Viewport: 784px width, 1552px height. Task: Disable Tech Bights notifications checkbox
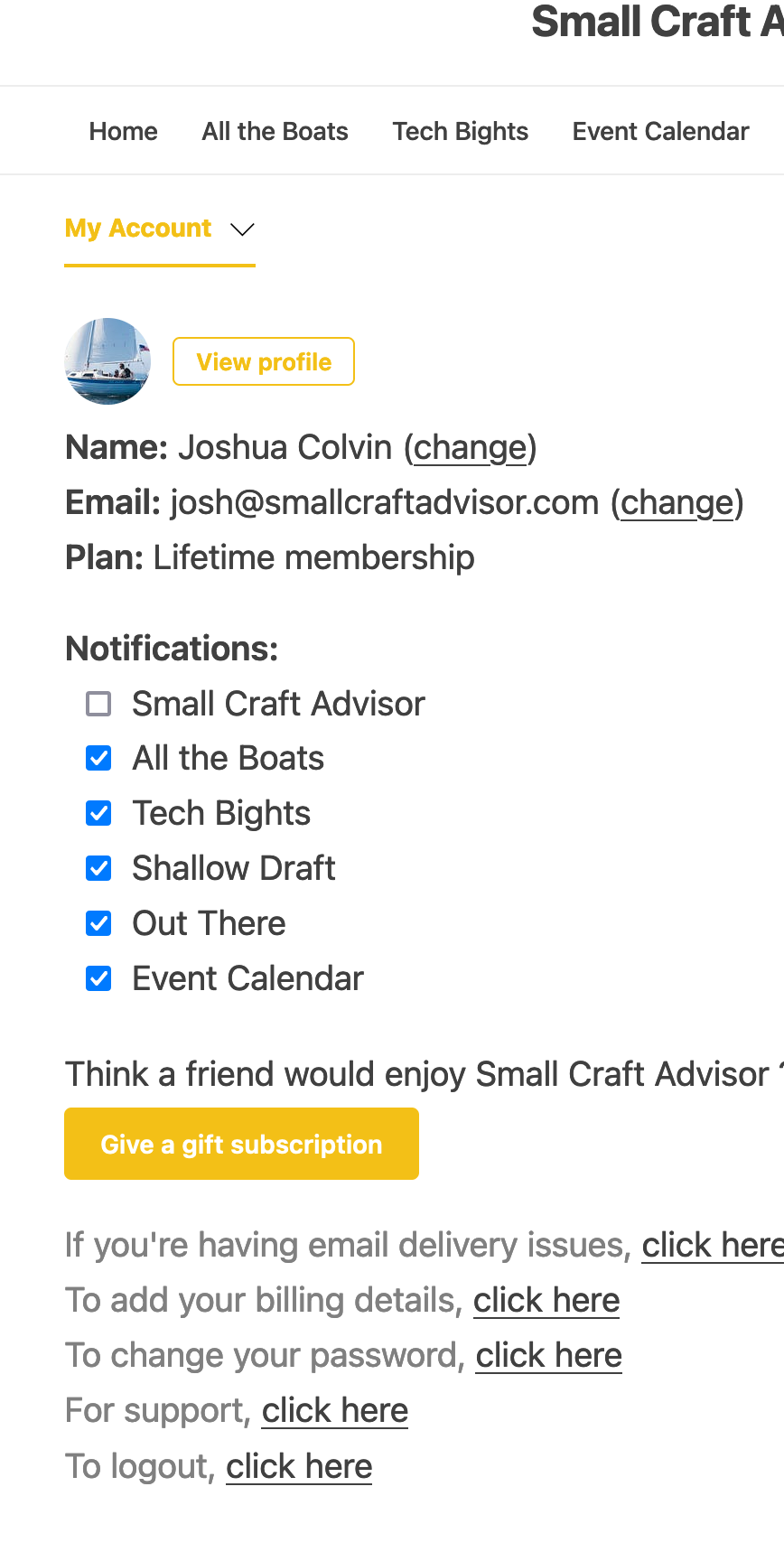pyautogui.click(x=98, y=813)
